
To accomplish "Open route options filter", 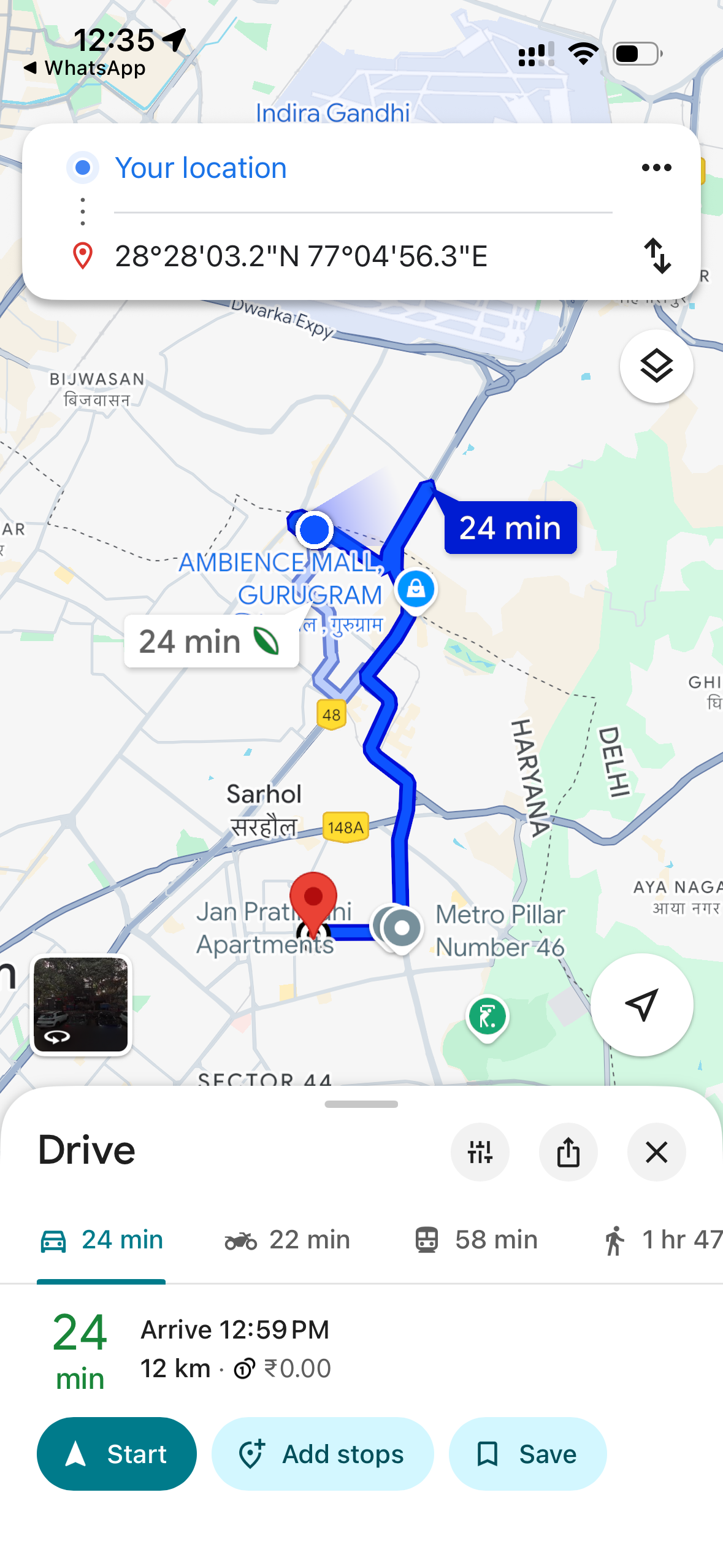I will (x=480, y=1152).
